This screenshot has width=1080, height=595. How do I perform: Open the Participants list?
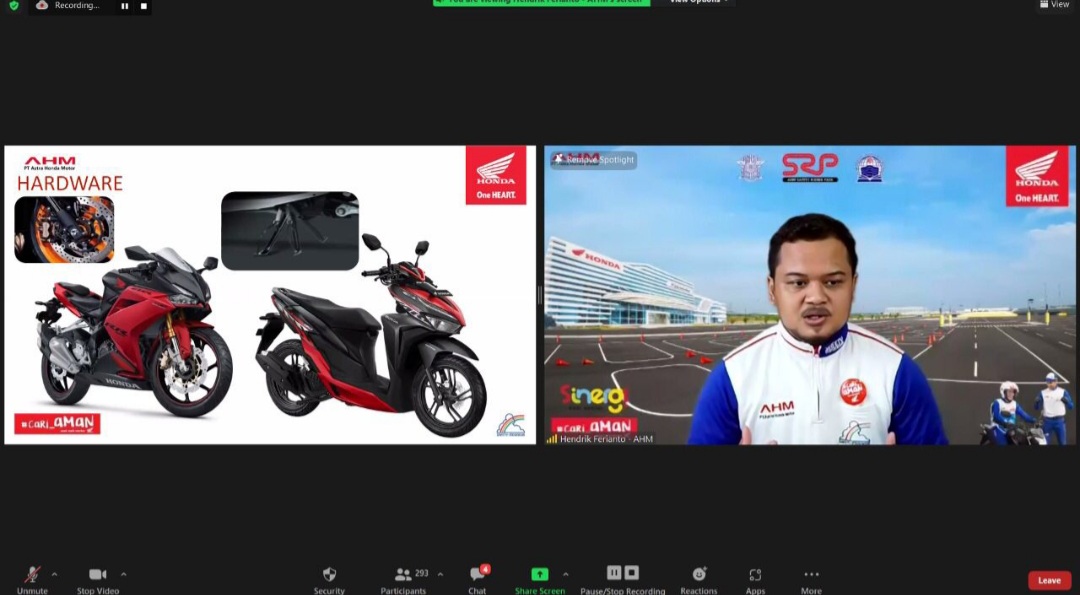[405, 580]
